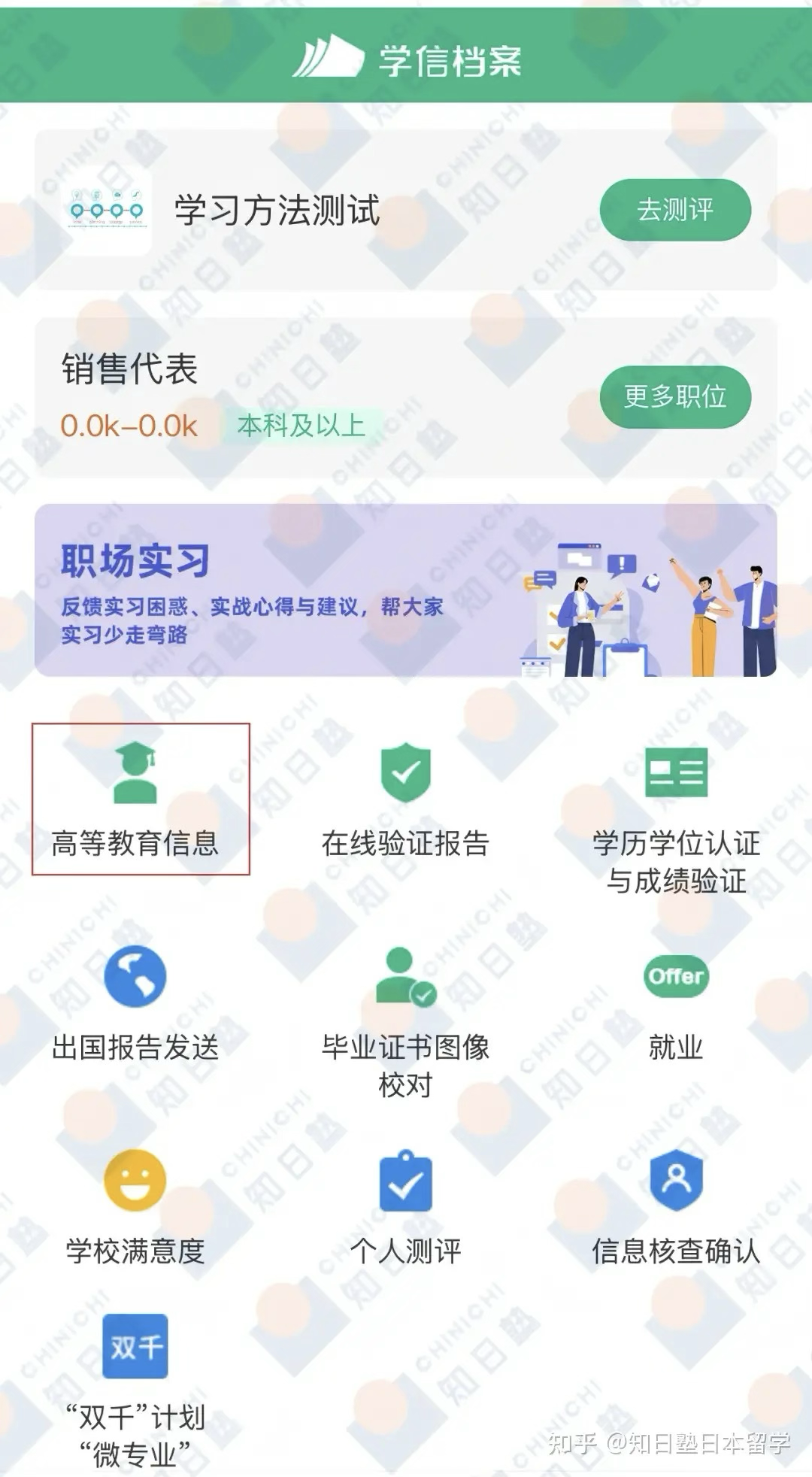The width and height of the screenshot is (812, 1477).
Task: Open 在线验证报告
Action: pos(405,799)
